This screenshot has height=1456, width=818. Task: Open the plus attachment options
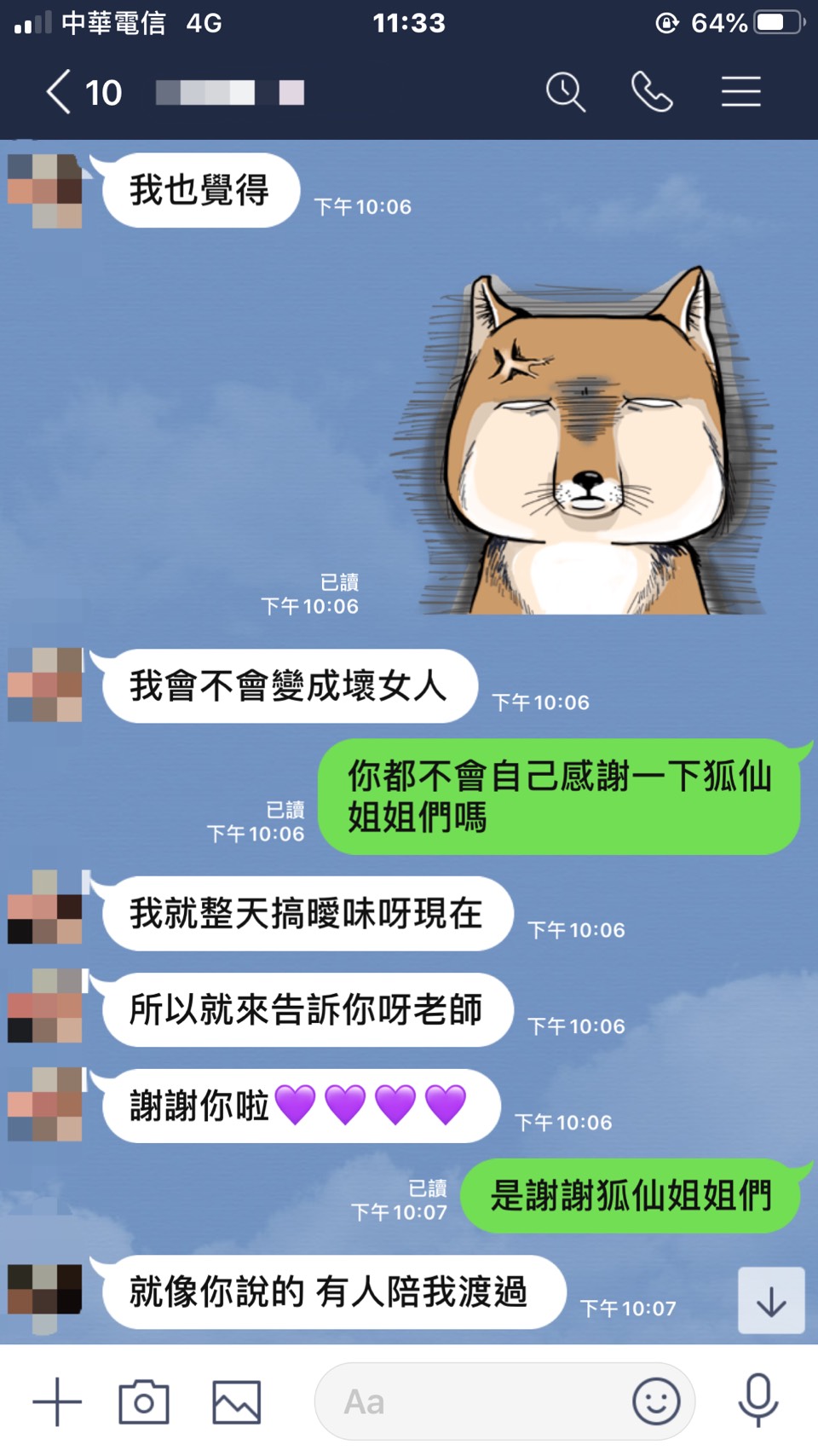pos(57,1401)
